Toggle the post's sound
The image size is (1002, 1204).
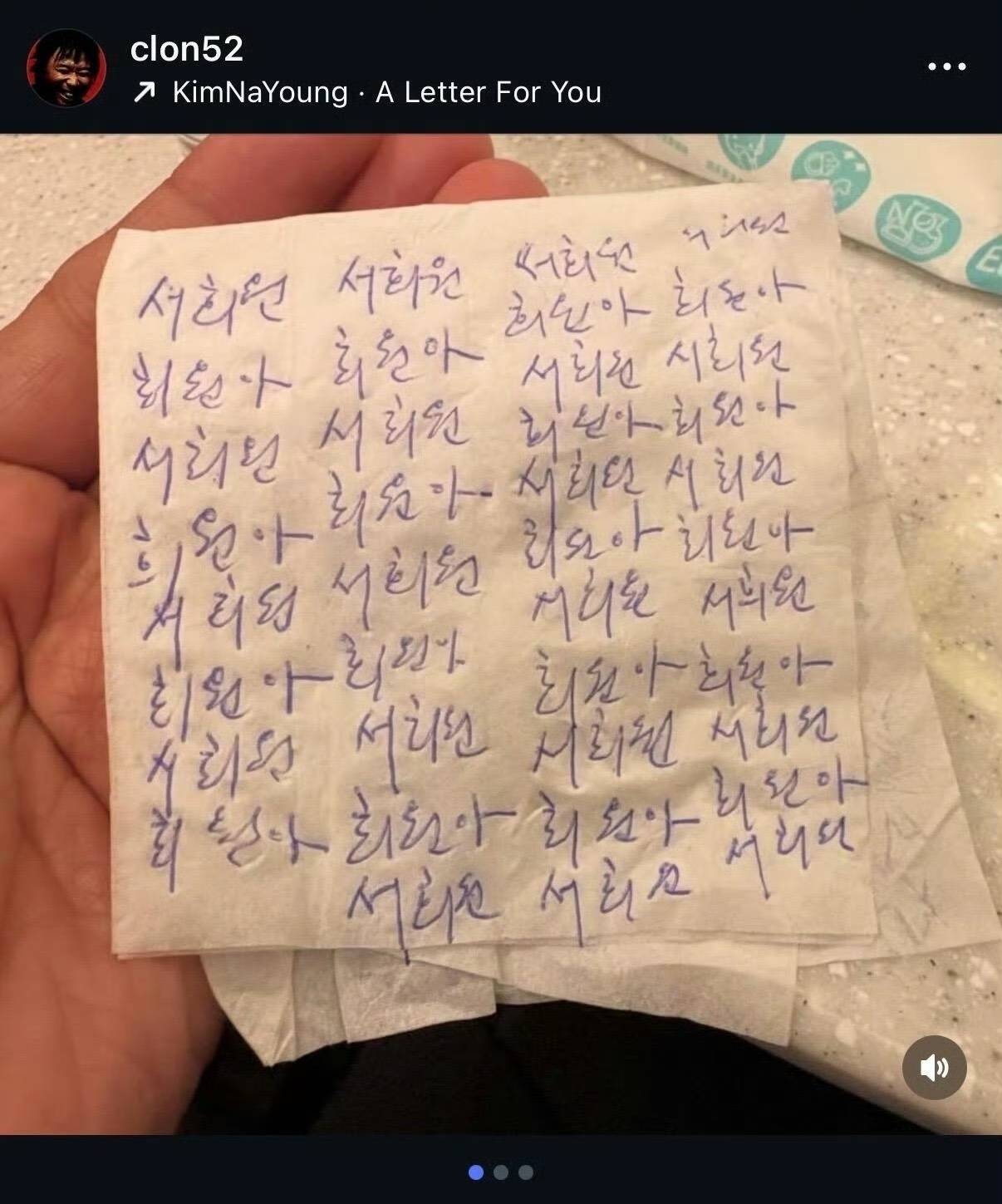point(934,1068)
